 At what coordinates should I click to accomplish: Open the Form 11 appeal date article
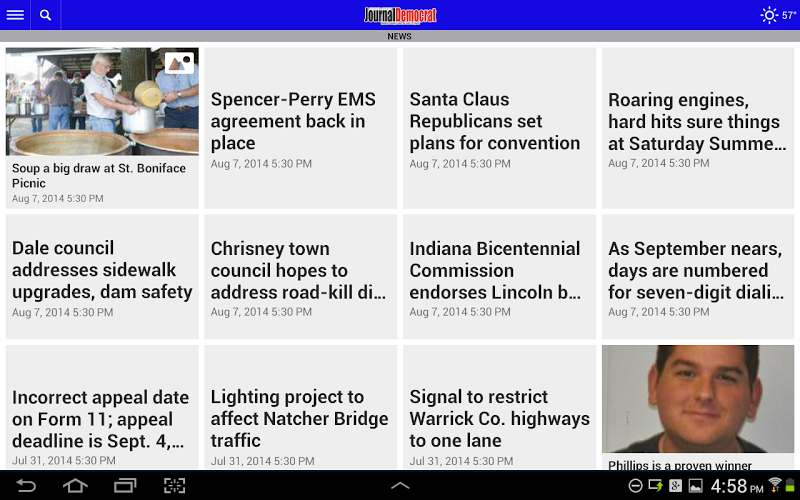pyautogui.click(x=102, y=418)
